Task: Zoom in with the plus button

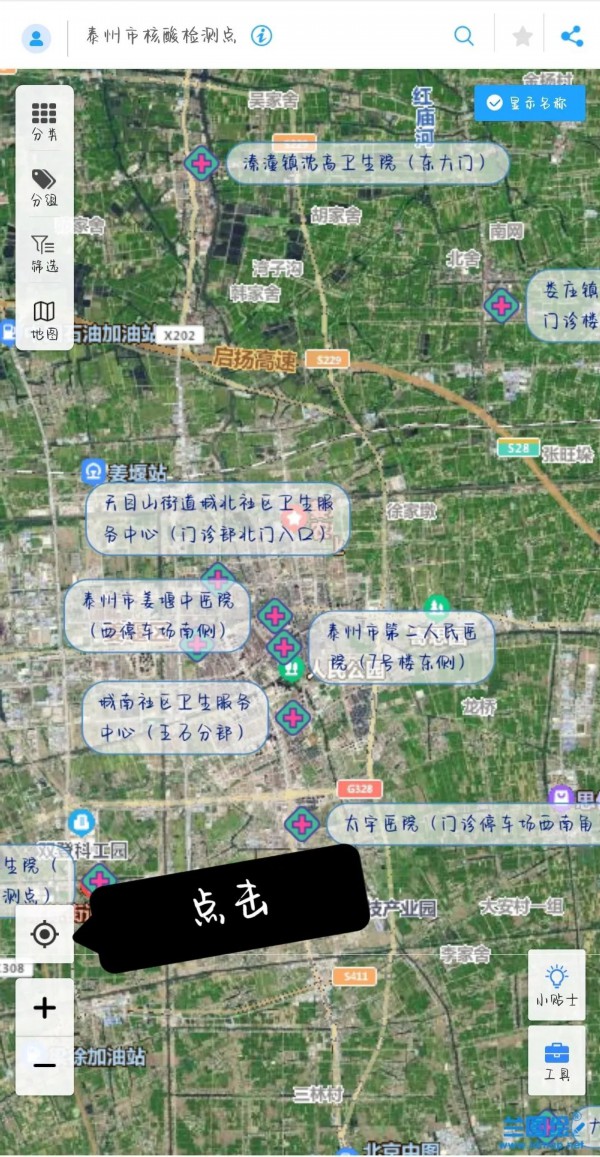Action: click(x=44, y=1008)
